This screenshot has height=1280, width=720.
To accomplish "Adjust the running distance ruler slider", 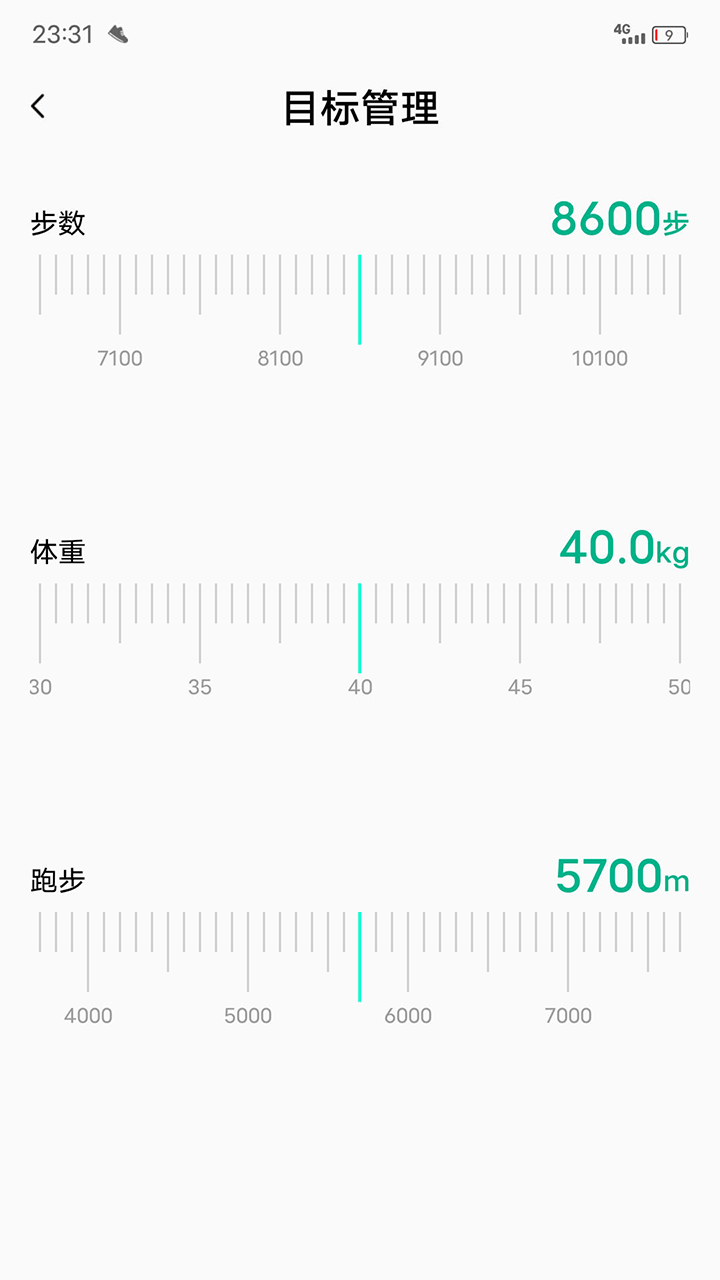I will click(360, 955).
